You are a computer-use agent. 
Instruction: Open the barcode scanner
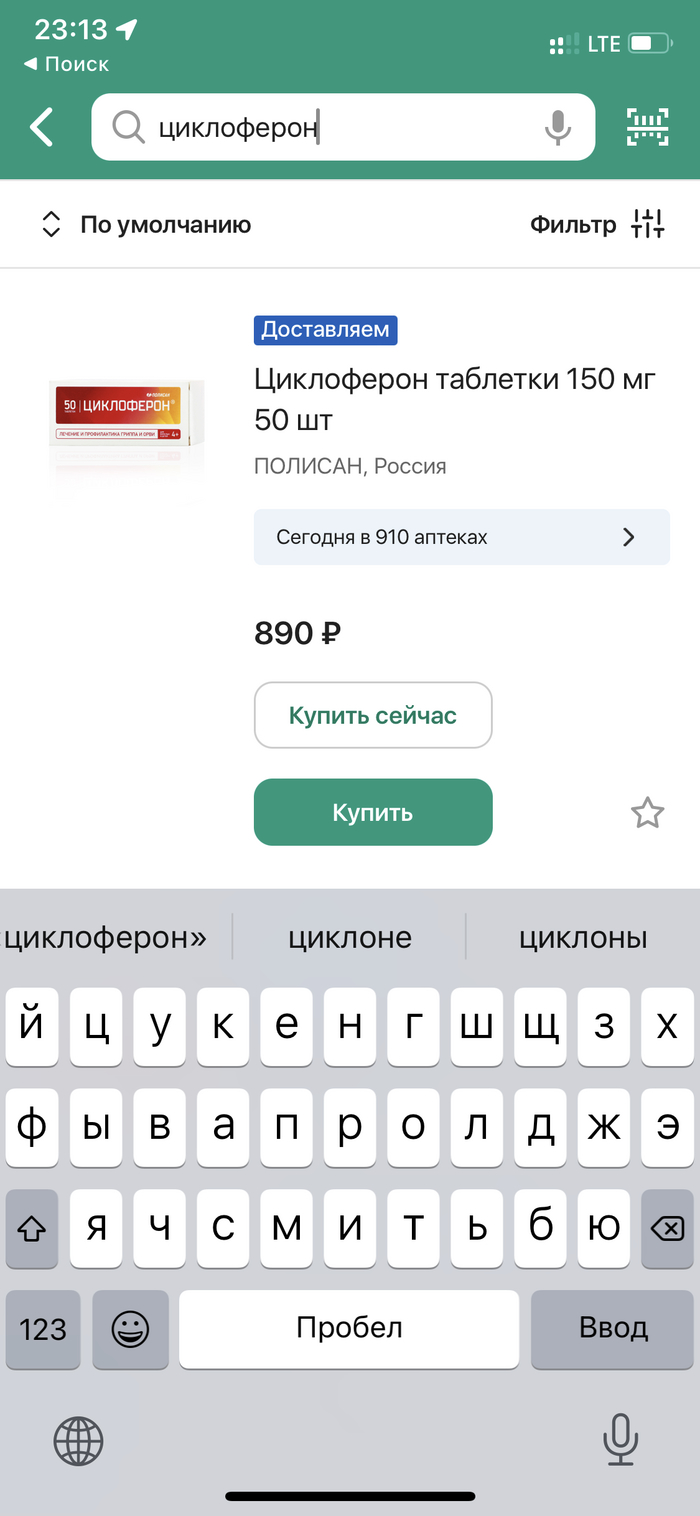click(x=648, y=127)
